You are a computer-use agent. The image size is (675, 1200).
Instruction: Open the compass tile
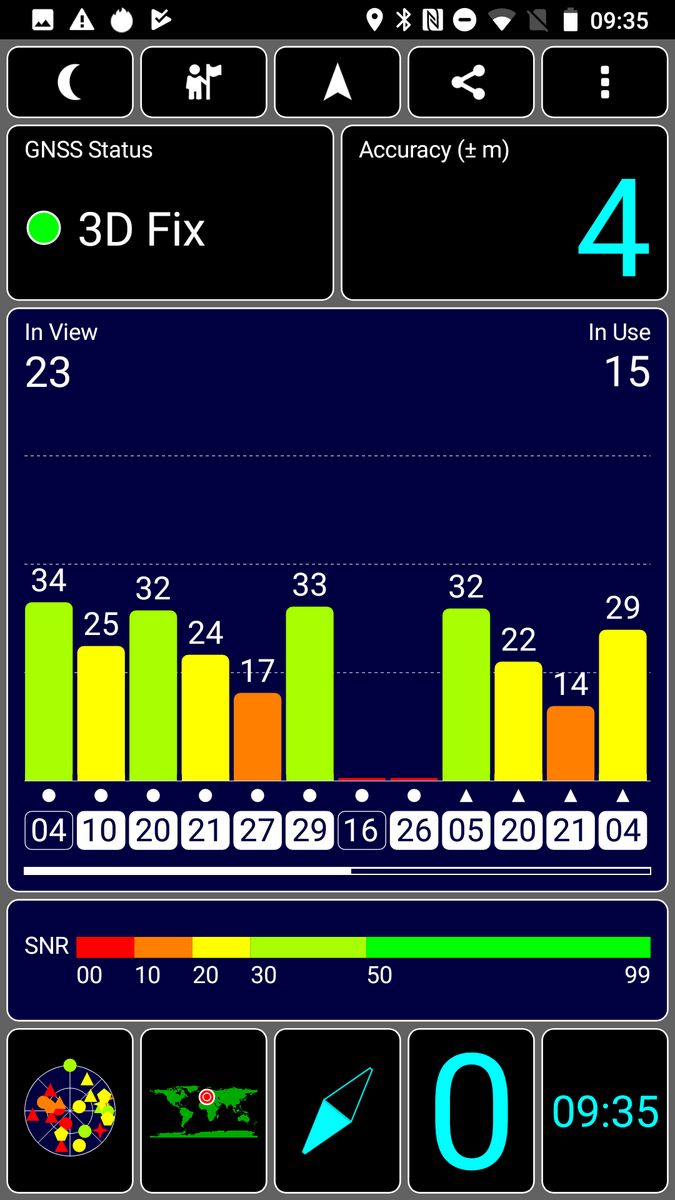click(x=338, y=1111)
